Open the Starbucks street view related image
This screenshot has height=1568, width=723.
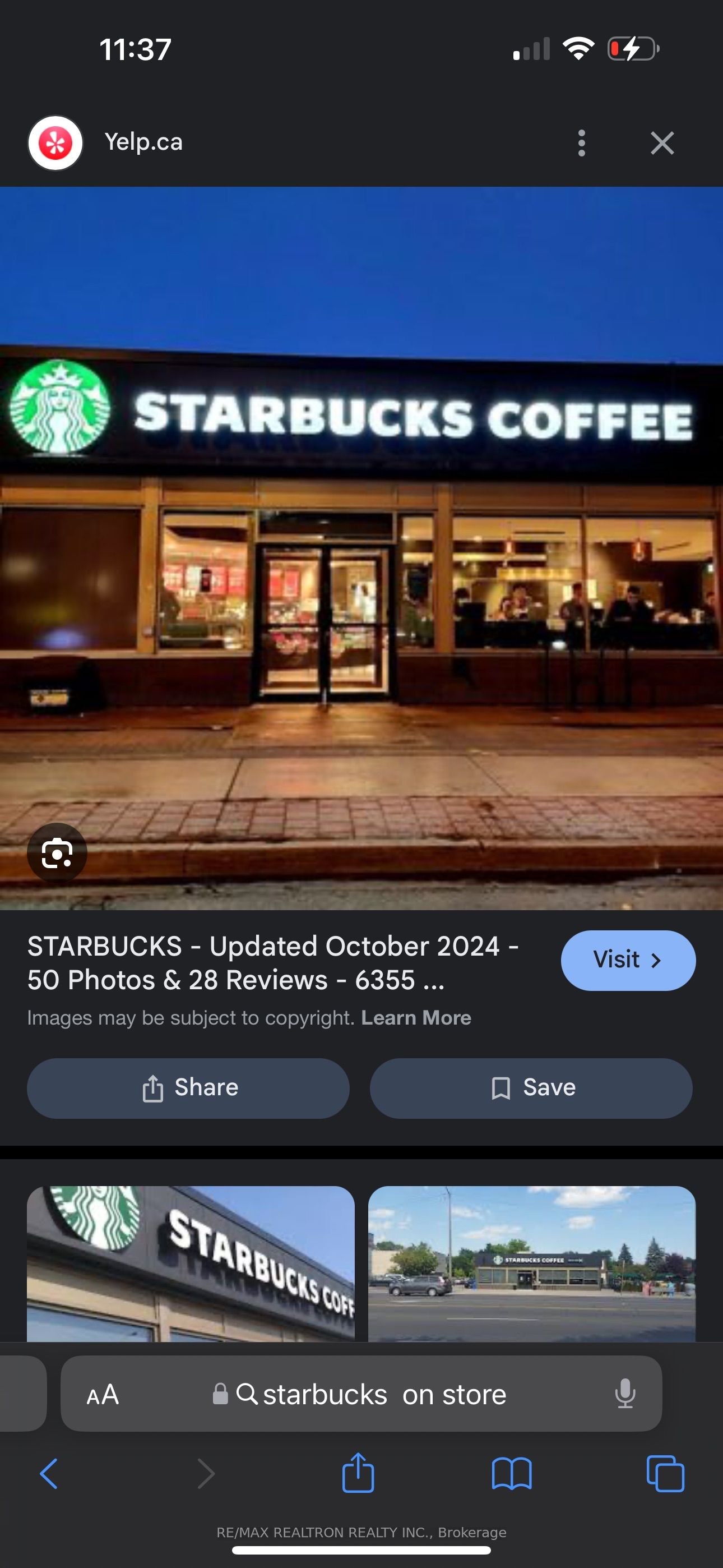click(x=531, y=1263)
